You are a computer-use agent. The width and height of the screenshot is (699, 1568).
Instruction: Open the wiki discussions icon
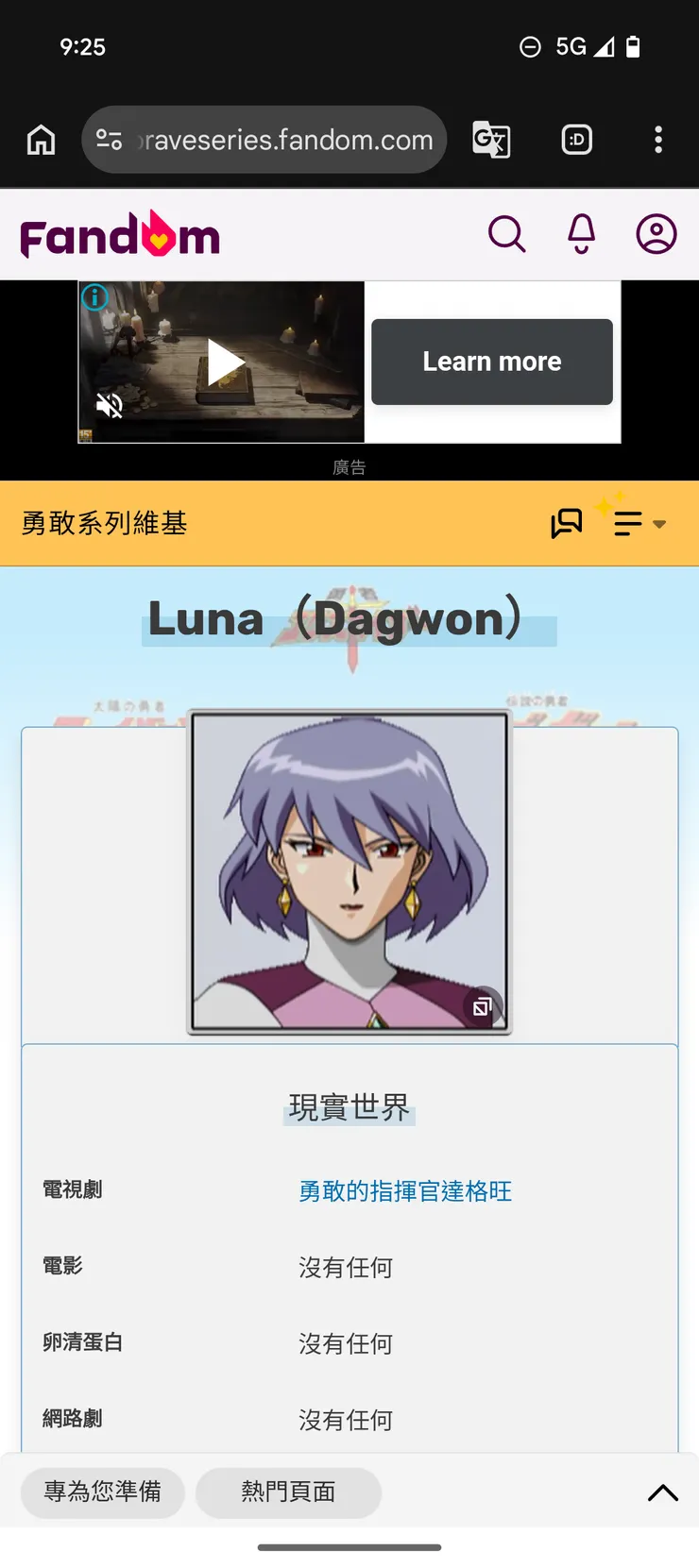(x=566, y=523)
